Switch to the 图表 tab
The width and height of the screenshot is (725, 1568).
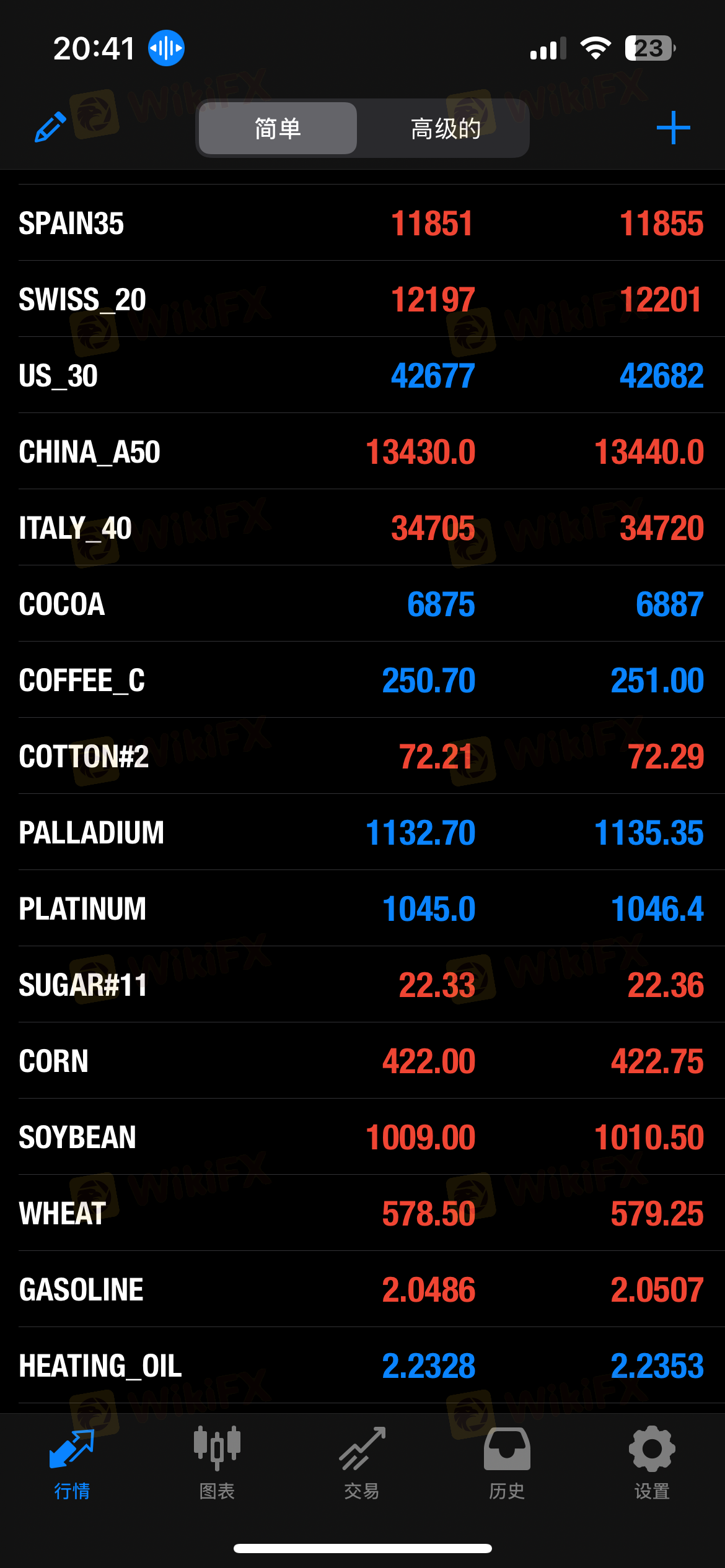point(217,1463)
